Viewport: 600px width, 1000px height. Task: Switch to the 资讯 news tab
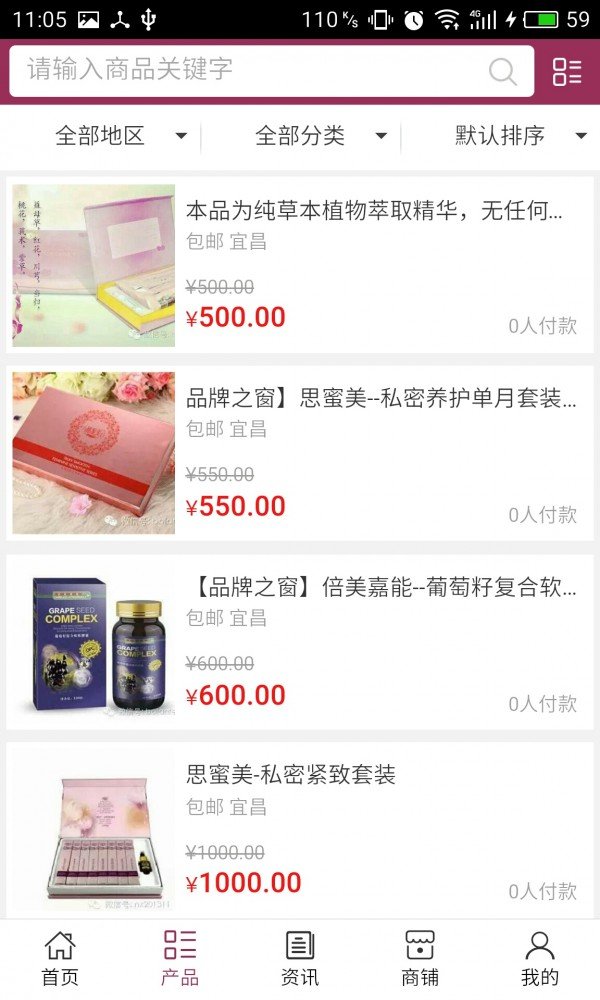pos(300,958)
